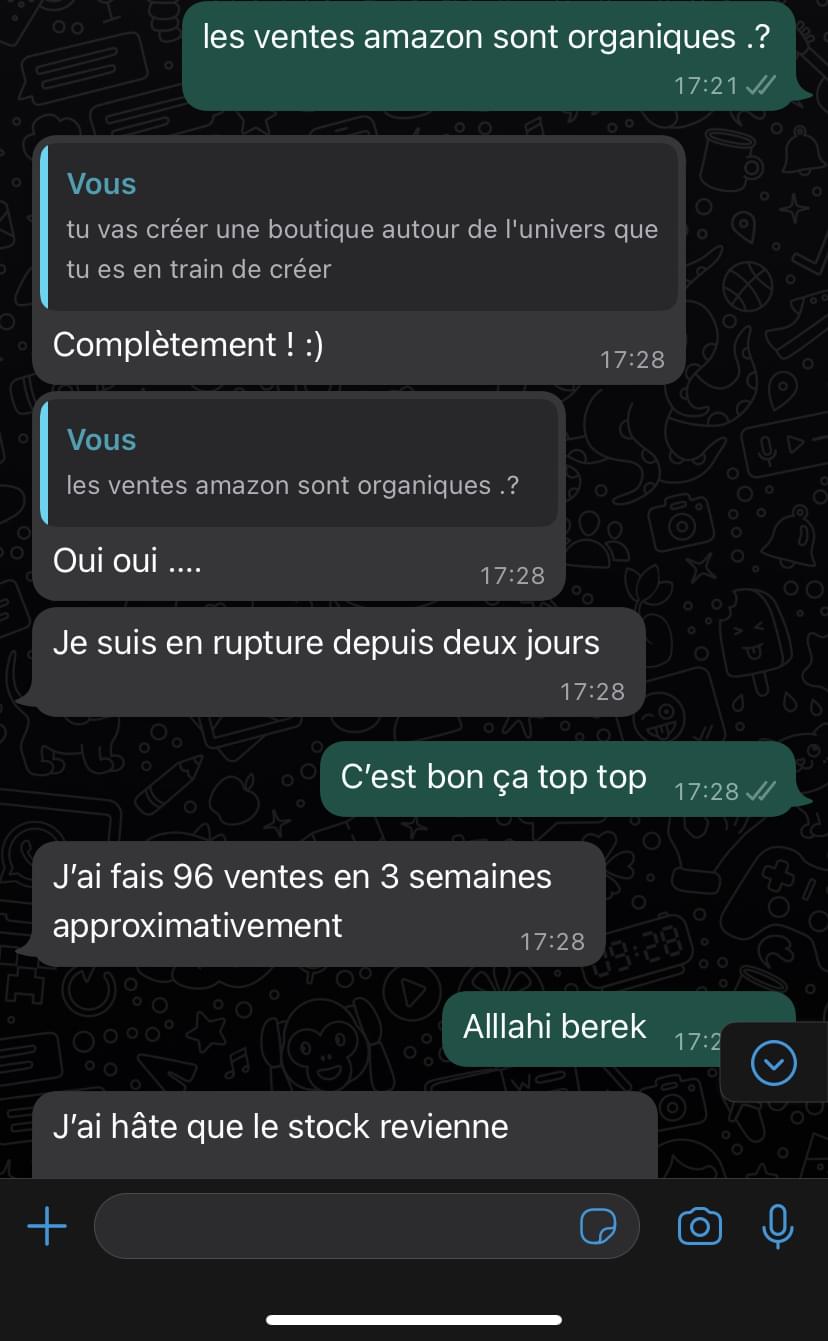Tap the quoted message about 'une boutique autour'
This screenshot has height=1341, width=828.
pos(360,227)
